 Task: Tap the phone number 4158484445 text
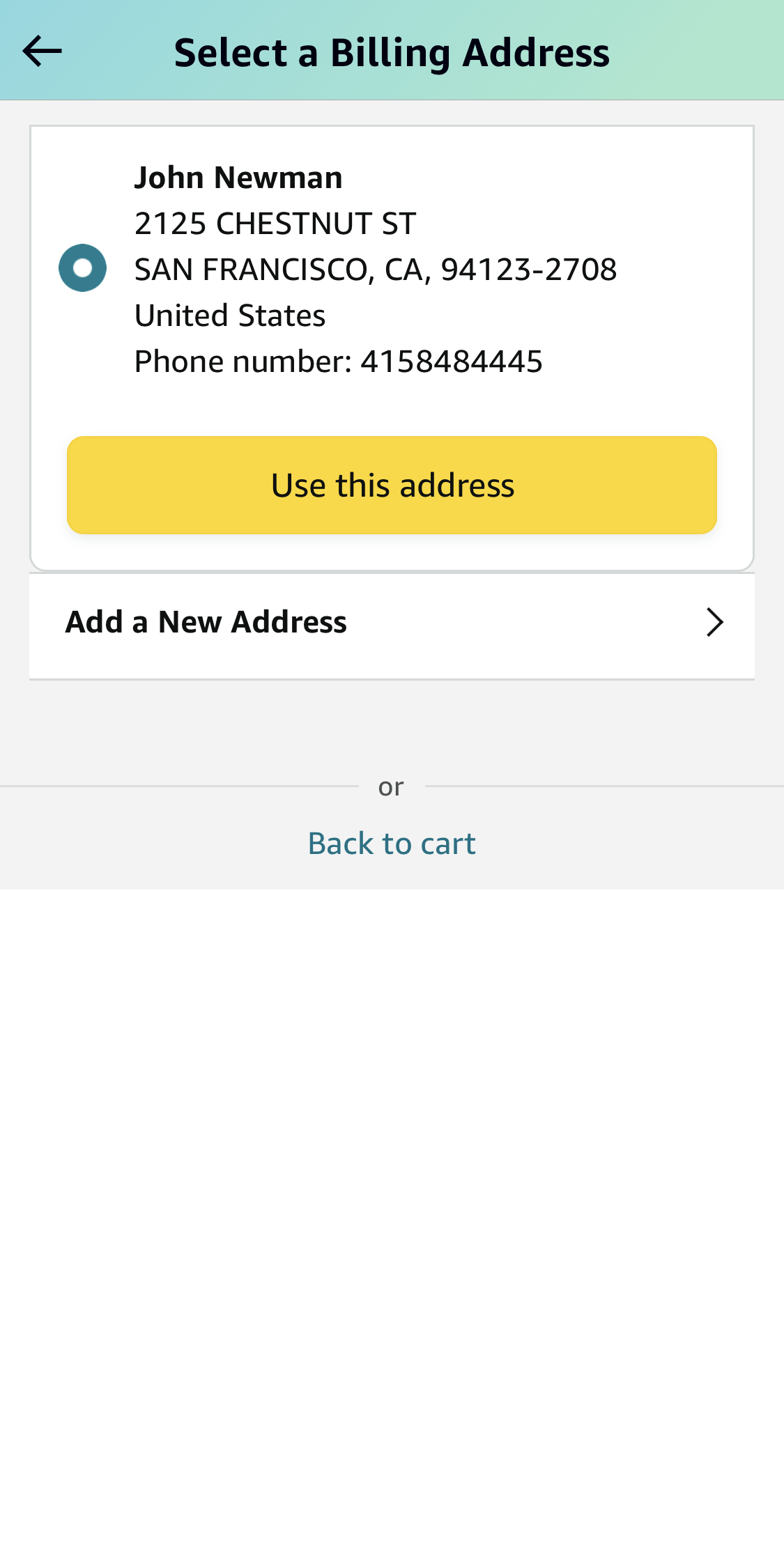coord(339,361)
